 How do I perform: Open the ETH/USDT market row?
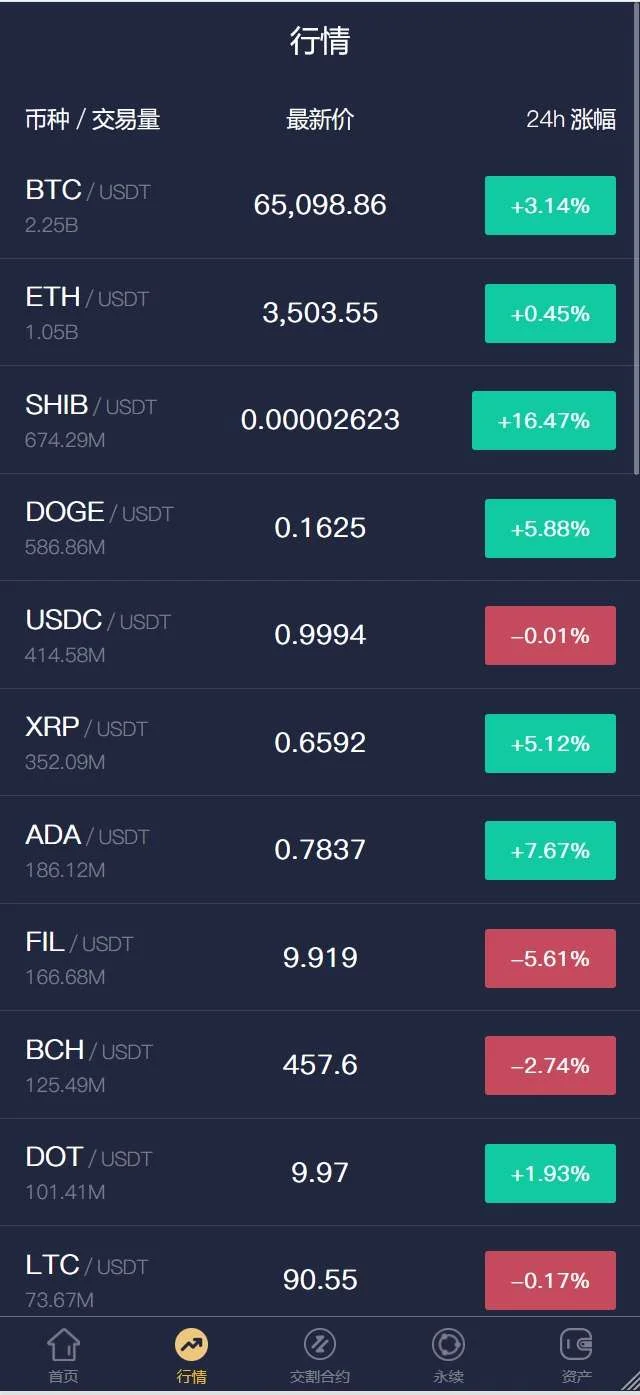[320, 312]
